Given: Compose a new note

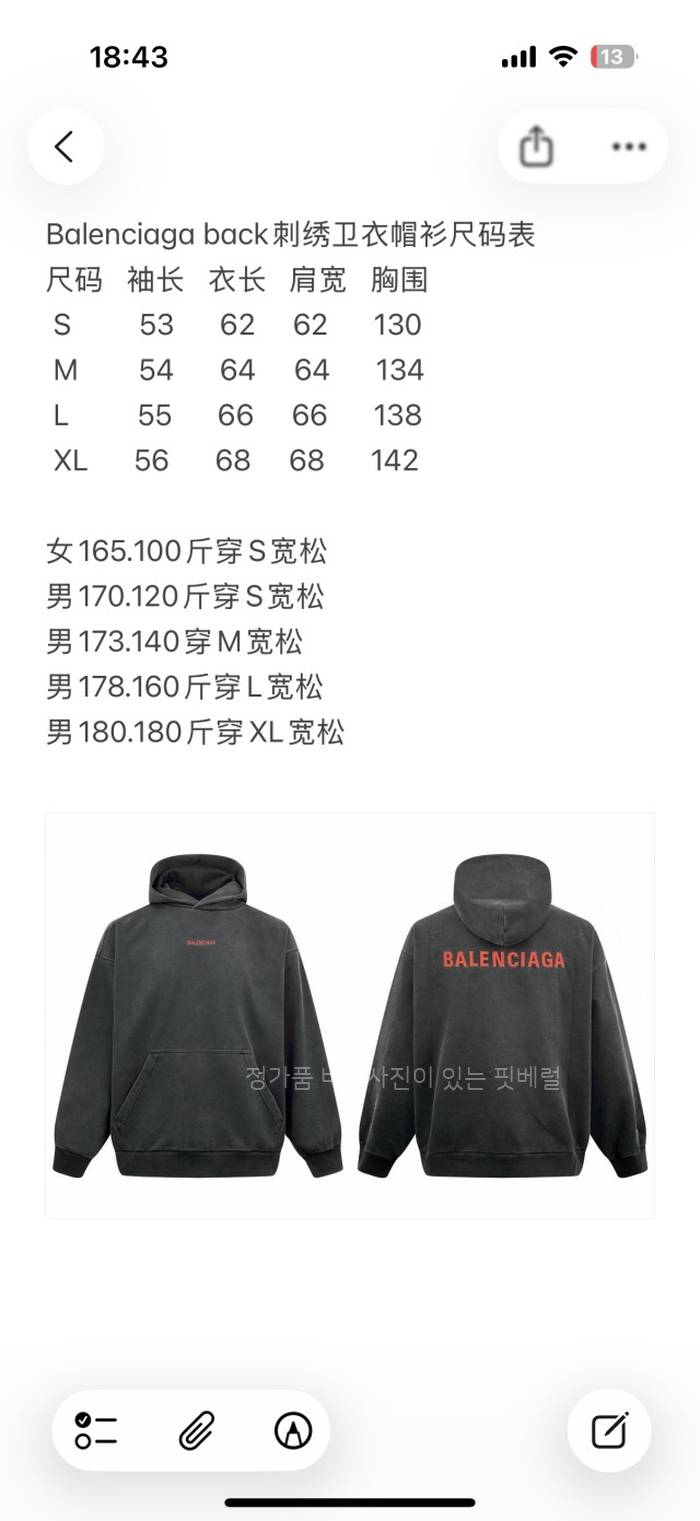Looking at the screenshot, I should coord(609,1431).
